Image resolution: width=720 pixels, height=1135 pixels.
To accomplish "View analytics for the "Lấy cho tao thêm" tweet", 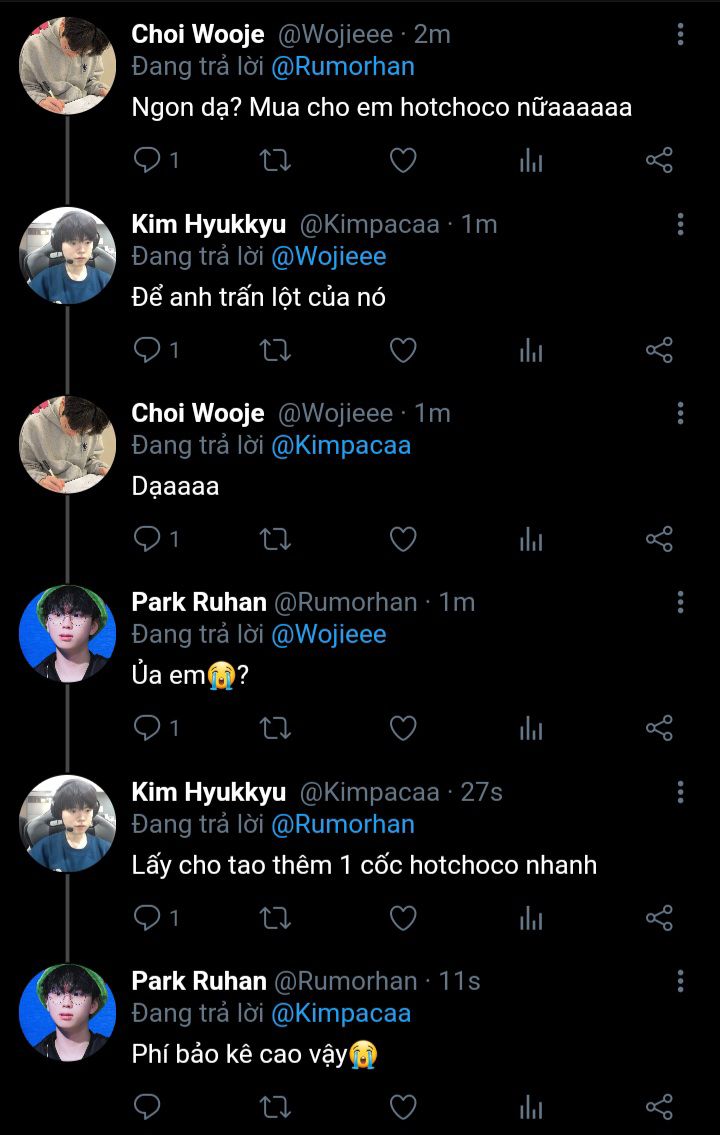I will (x=531, y=918).
